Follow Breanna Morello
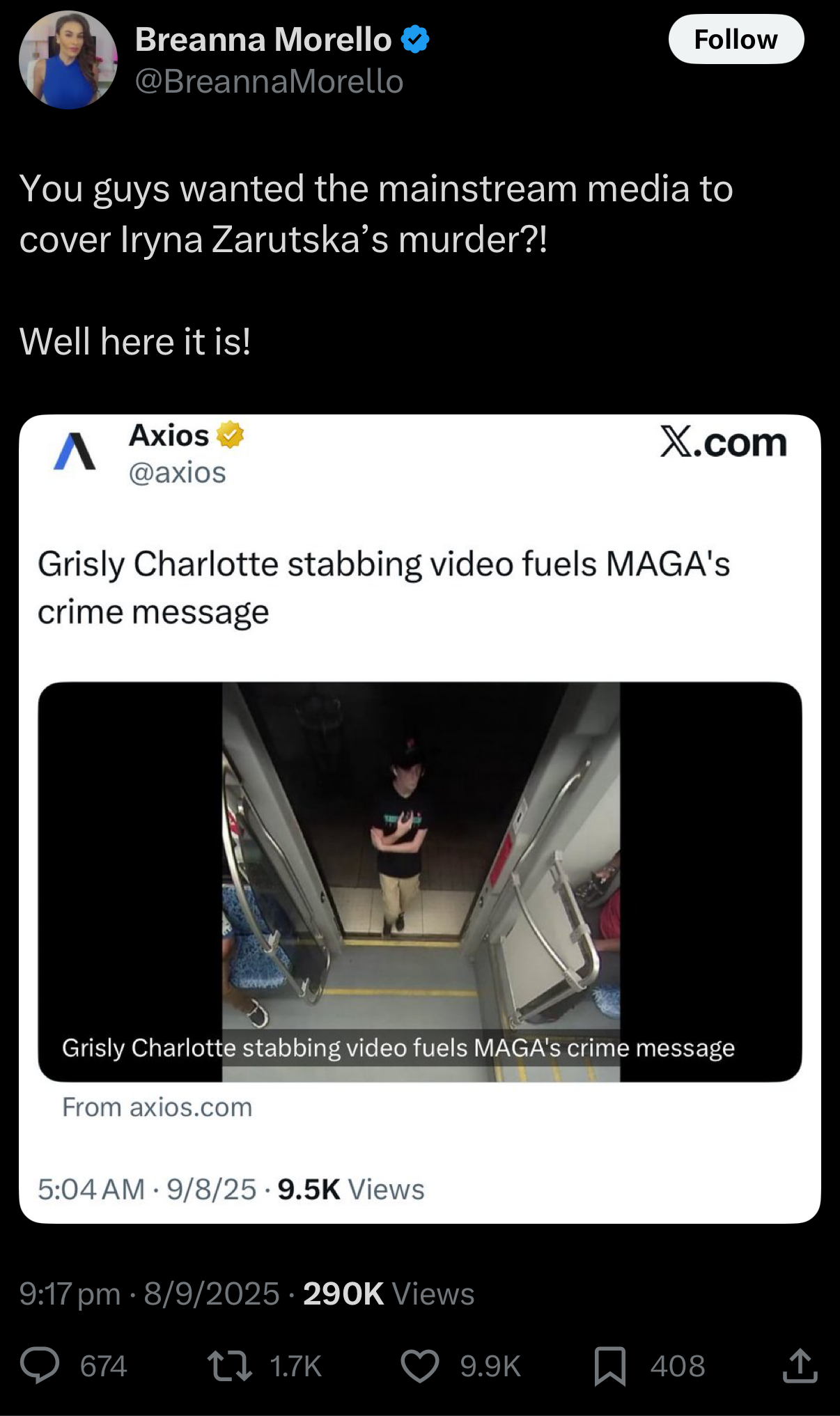 [736, 40]
